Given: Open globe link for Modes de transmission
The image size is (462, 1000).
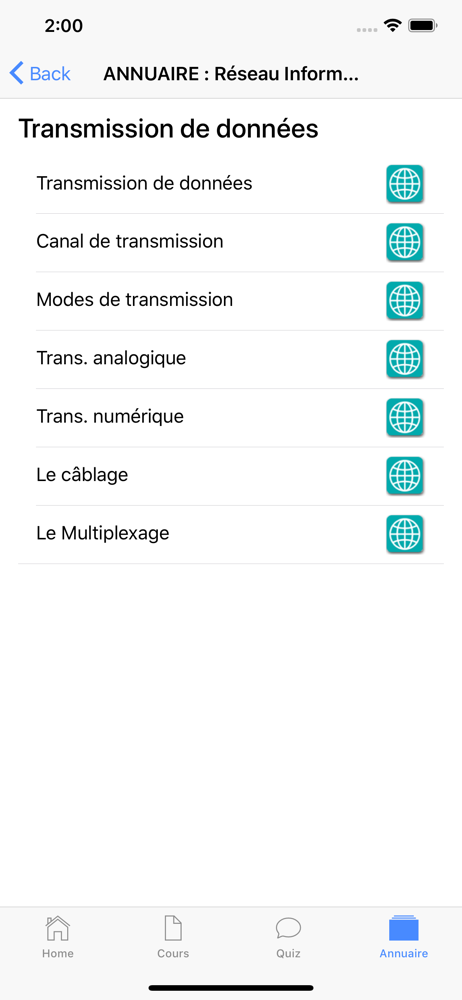Looking at the screenshot, I should [405, 300].
